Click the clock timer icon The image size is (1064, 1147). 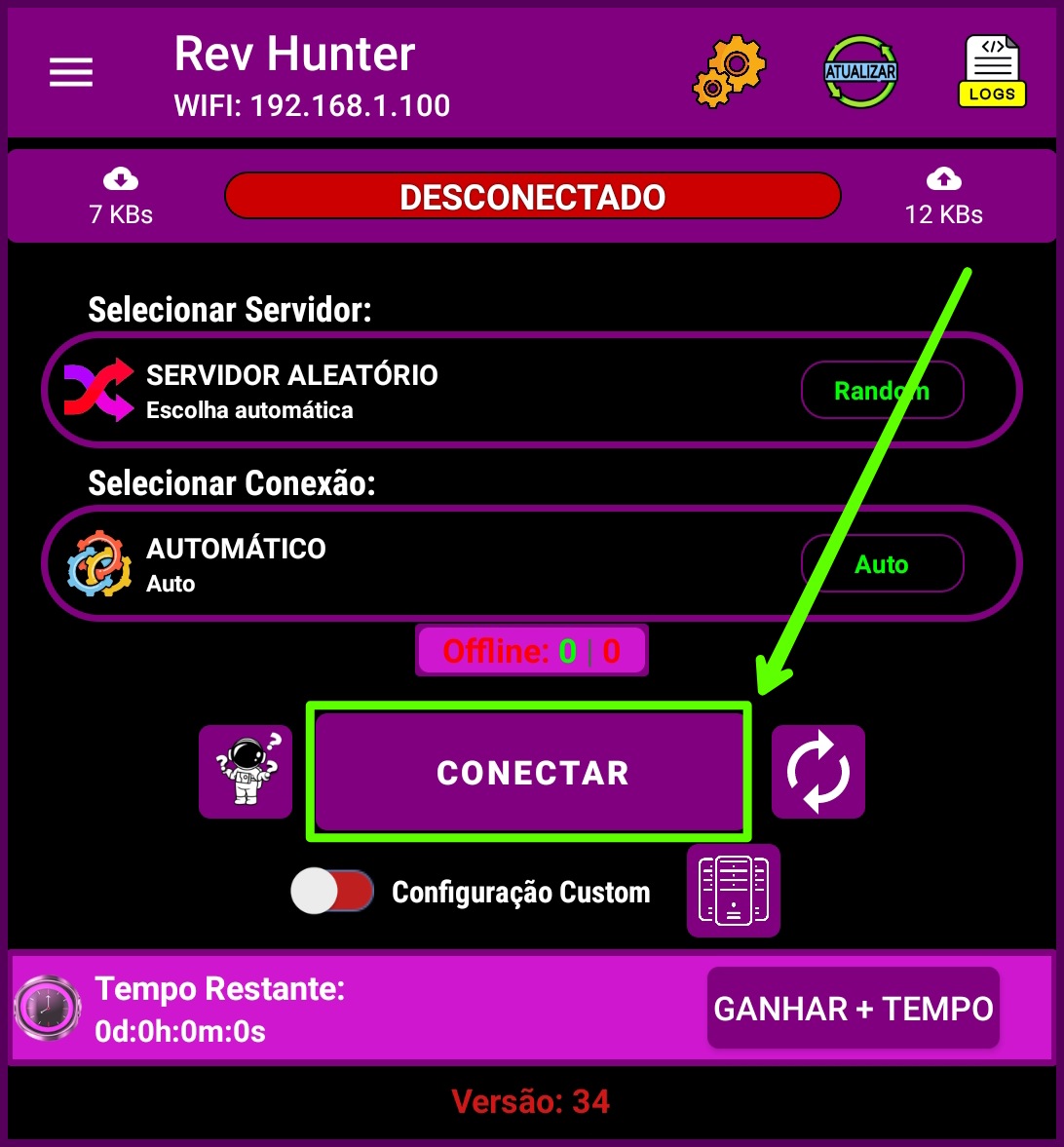pyautogui.click(x=48, y=1008)
